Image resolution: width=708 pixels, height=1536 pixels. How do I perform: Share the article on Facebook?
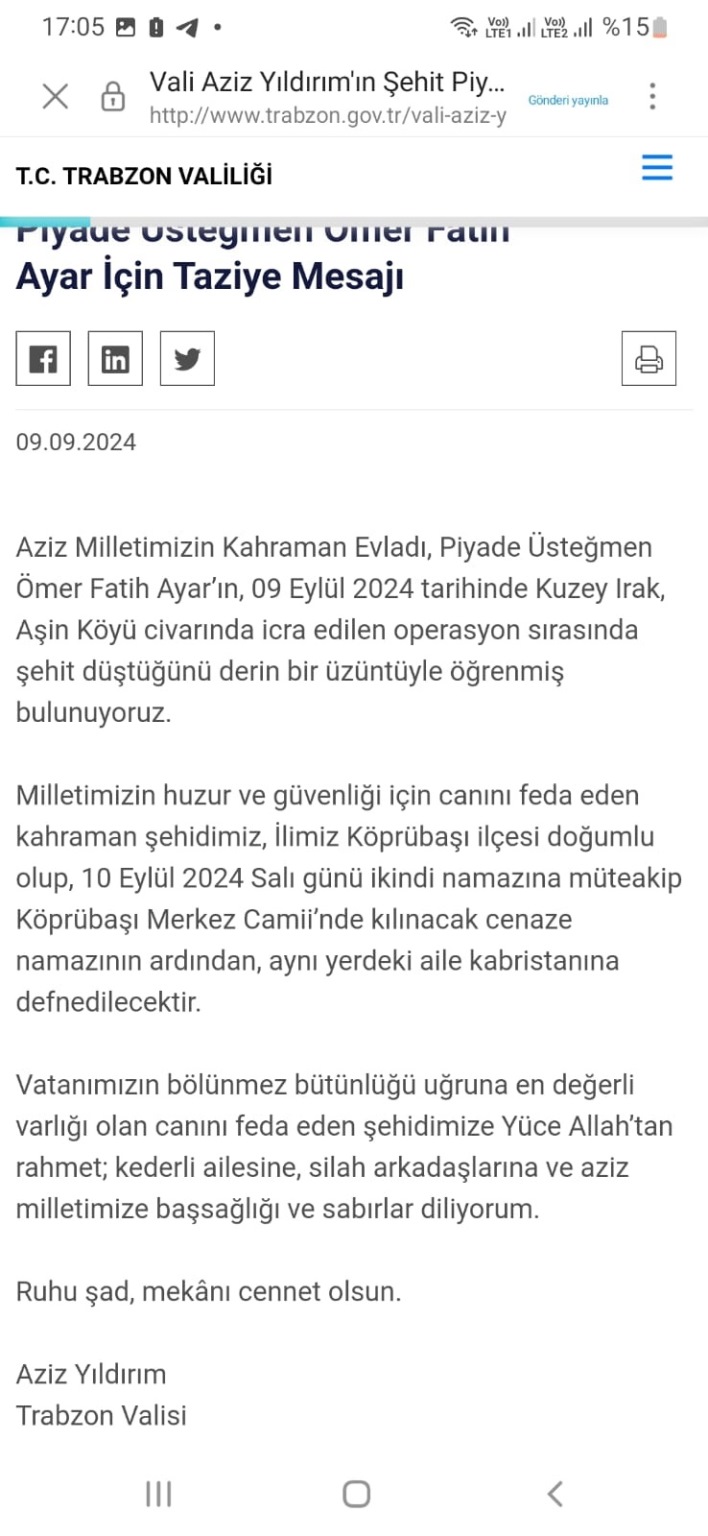[x=43, y=358]
